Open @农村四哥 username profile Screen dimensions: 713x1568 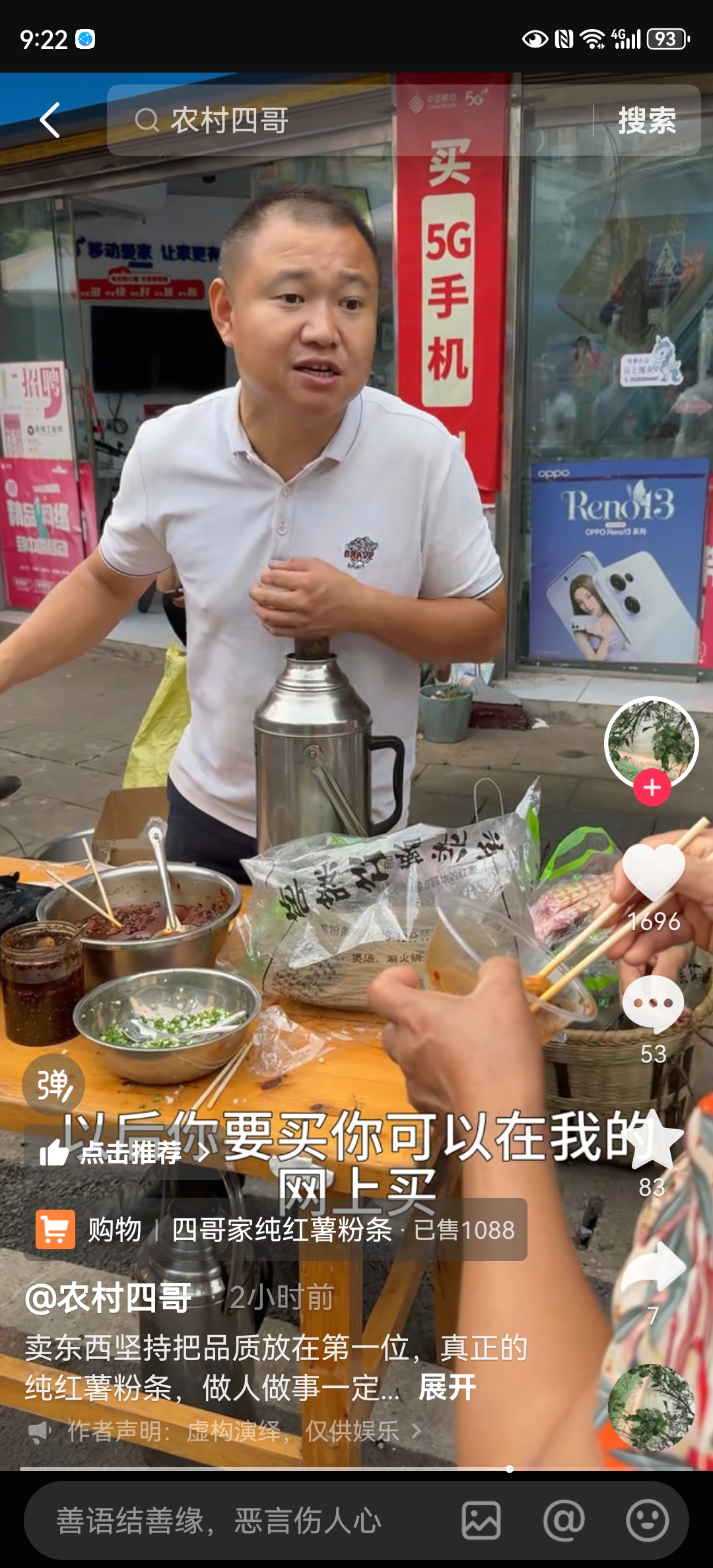click(x=109, y=1298)
